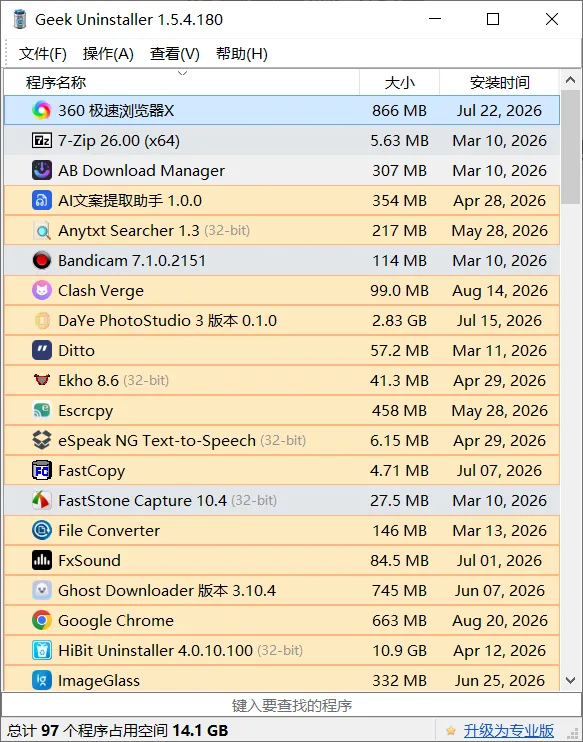Image resolution: width=583 pixels, height=742 pixels.
Task: Choose the Clash Verge program row
Action: [x=282, y=291]
